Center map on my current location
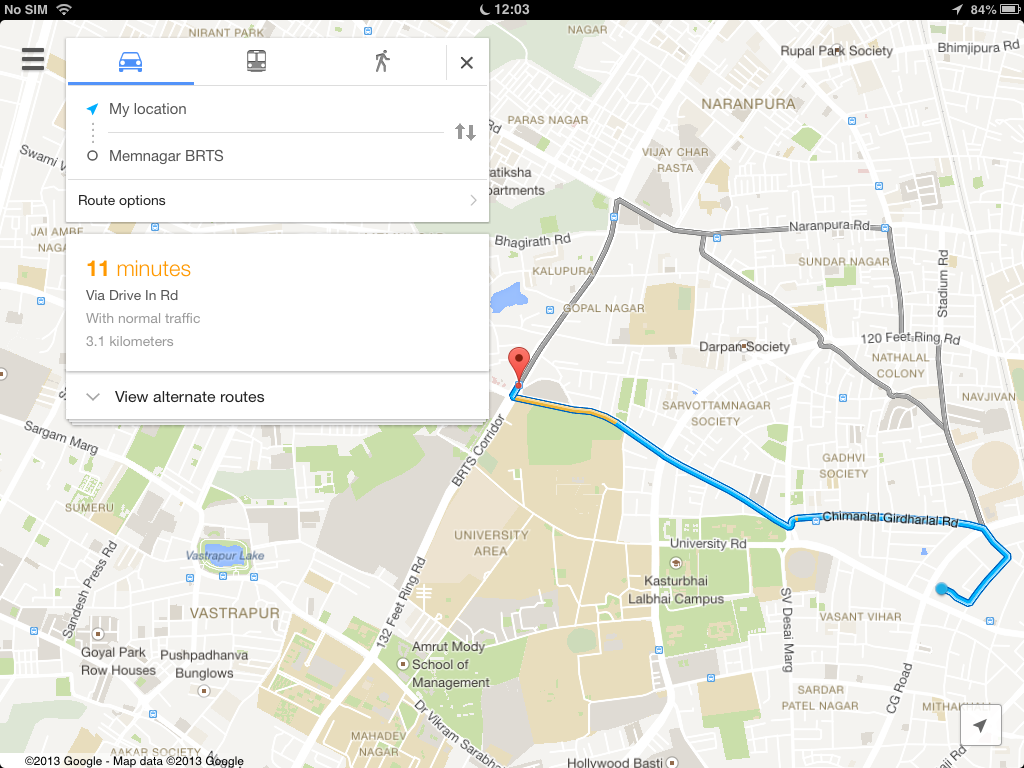1024x768 pixels. pos(980,725)
